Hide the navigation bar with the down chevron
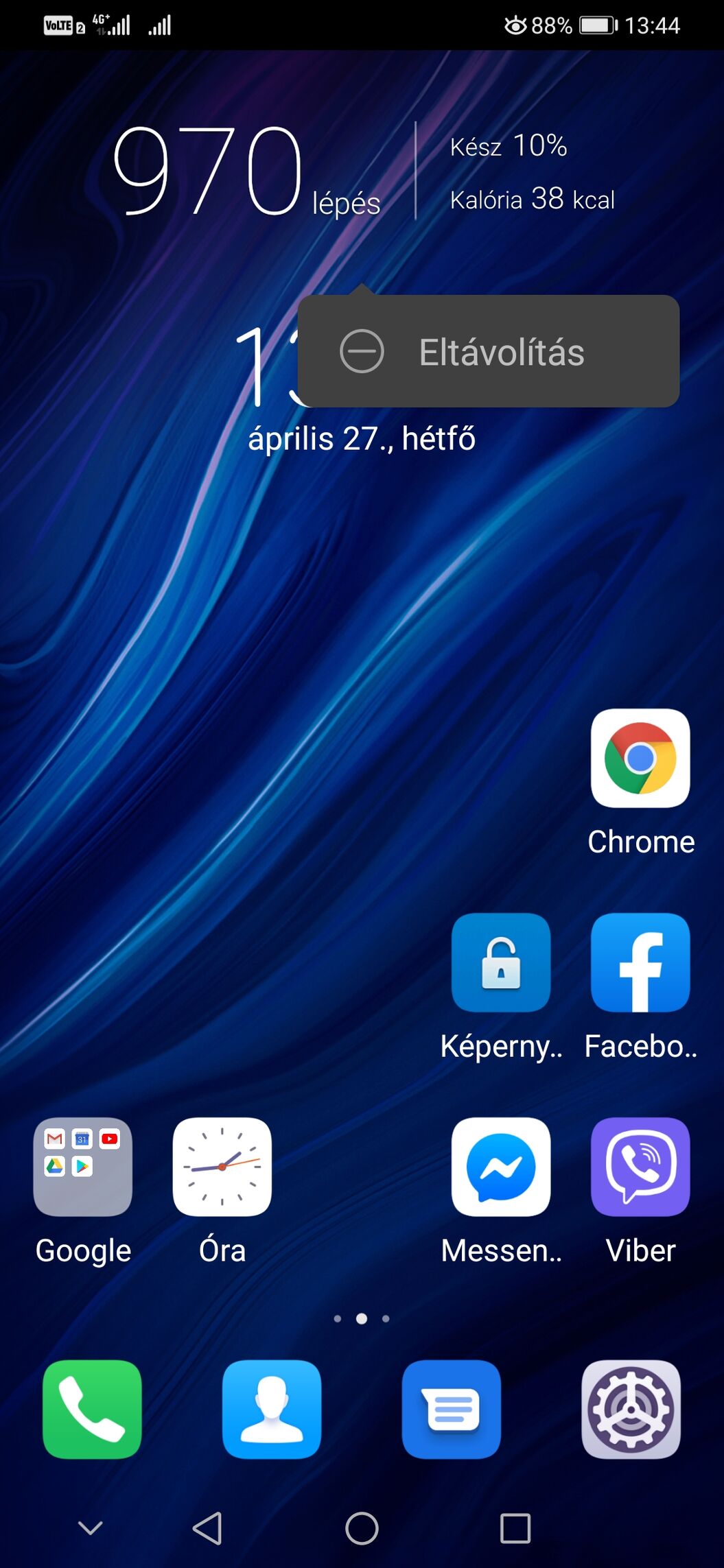 (90, 1528)
